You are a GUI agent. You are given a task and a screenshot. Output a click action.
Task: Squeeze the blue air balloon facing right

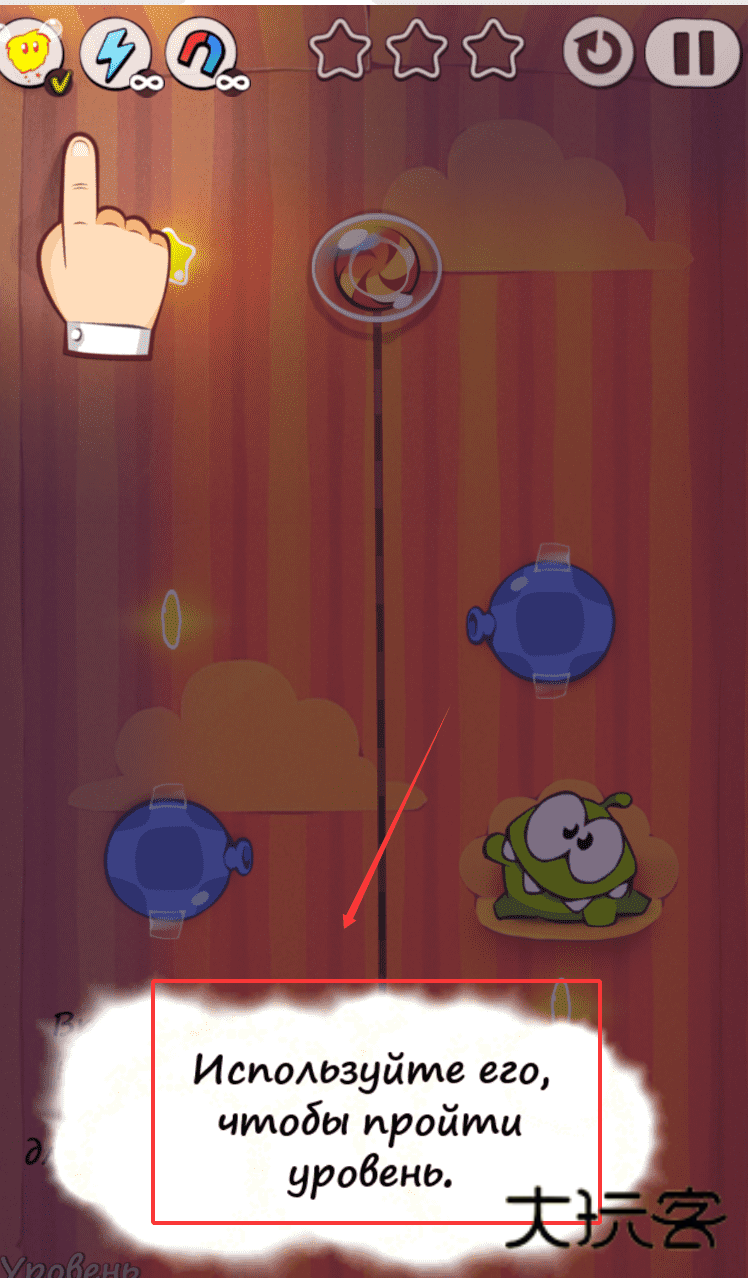[x=170, y=858]
